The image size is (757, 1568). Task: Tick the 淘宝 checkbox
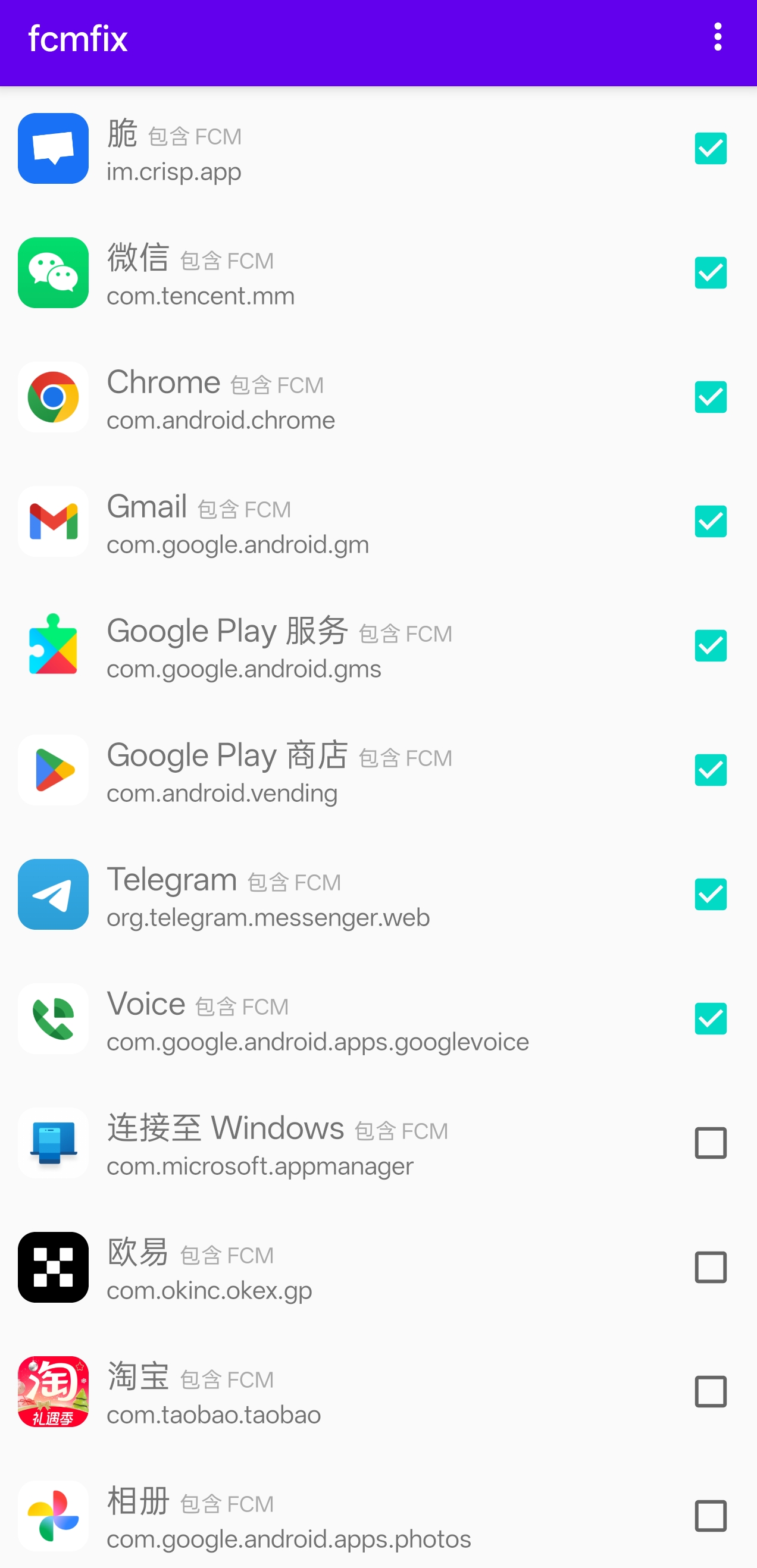point(710,1392)
